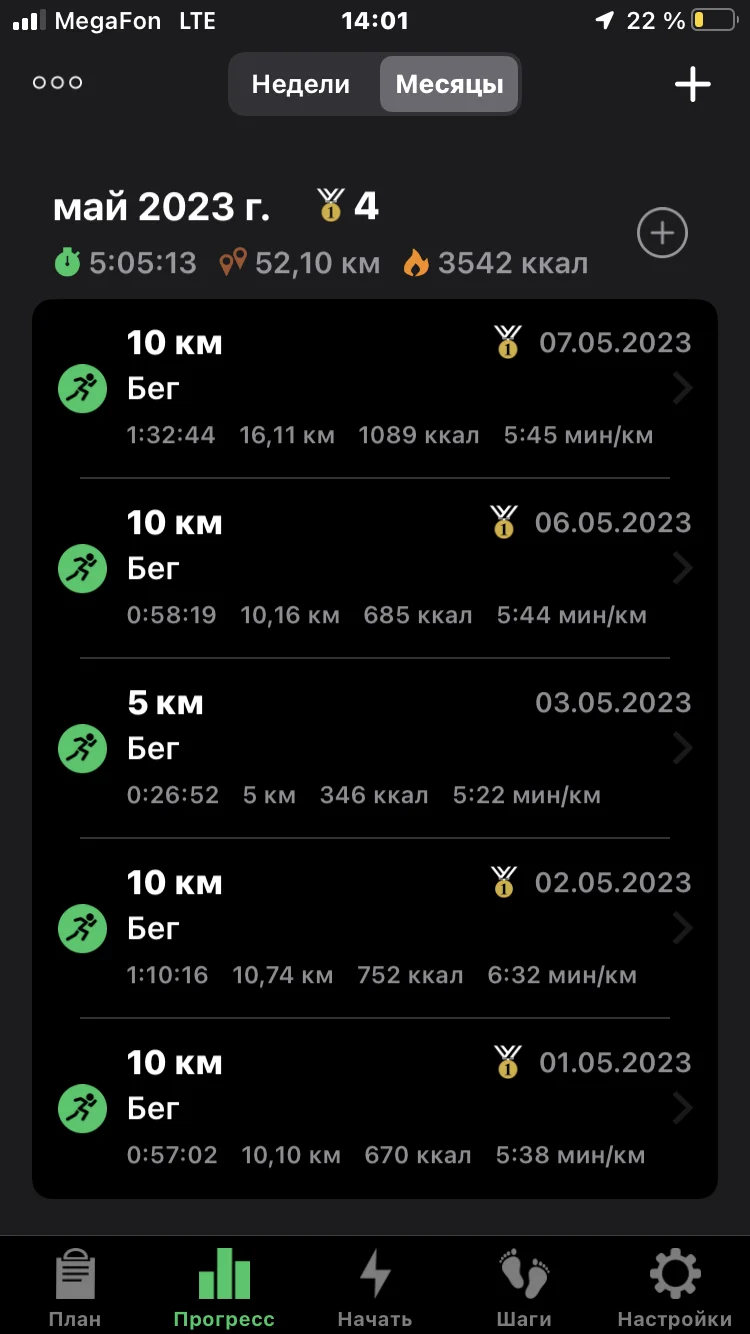Go to Настройки
The image size is (750, 1334).
(x=674, y=1287)
